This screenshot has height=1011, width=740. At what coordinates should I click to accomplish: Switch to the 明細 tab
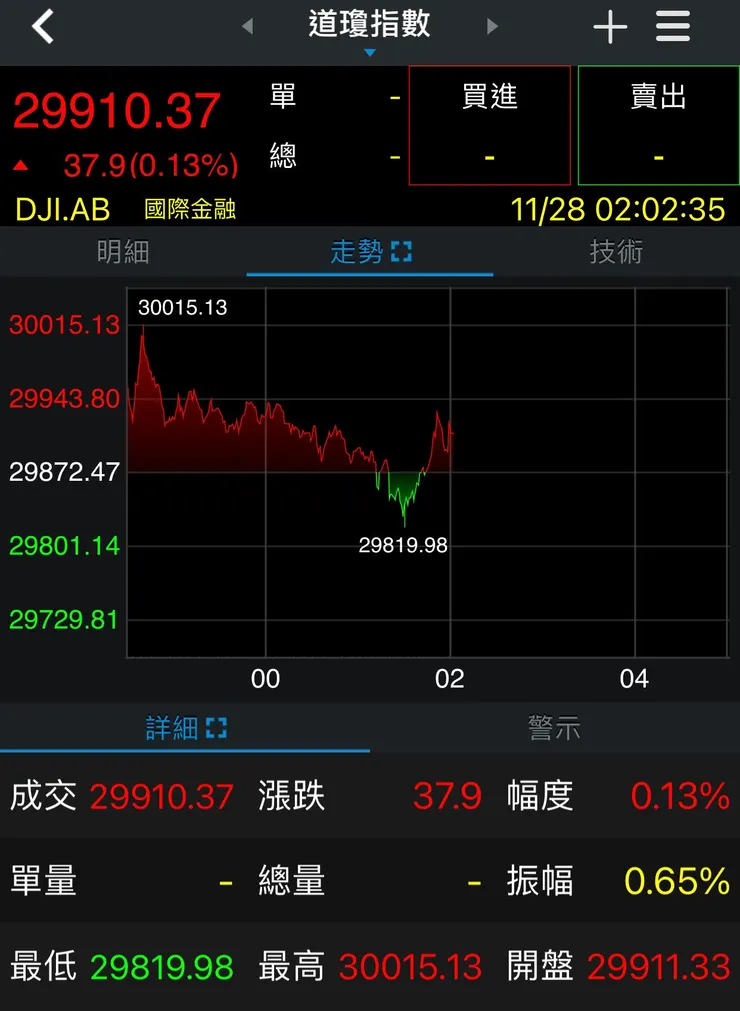[123, 252]
